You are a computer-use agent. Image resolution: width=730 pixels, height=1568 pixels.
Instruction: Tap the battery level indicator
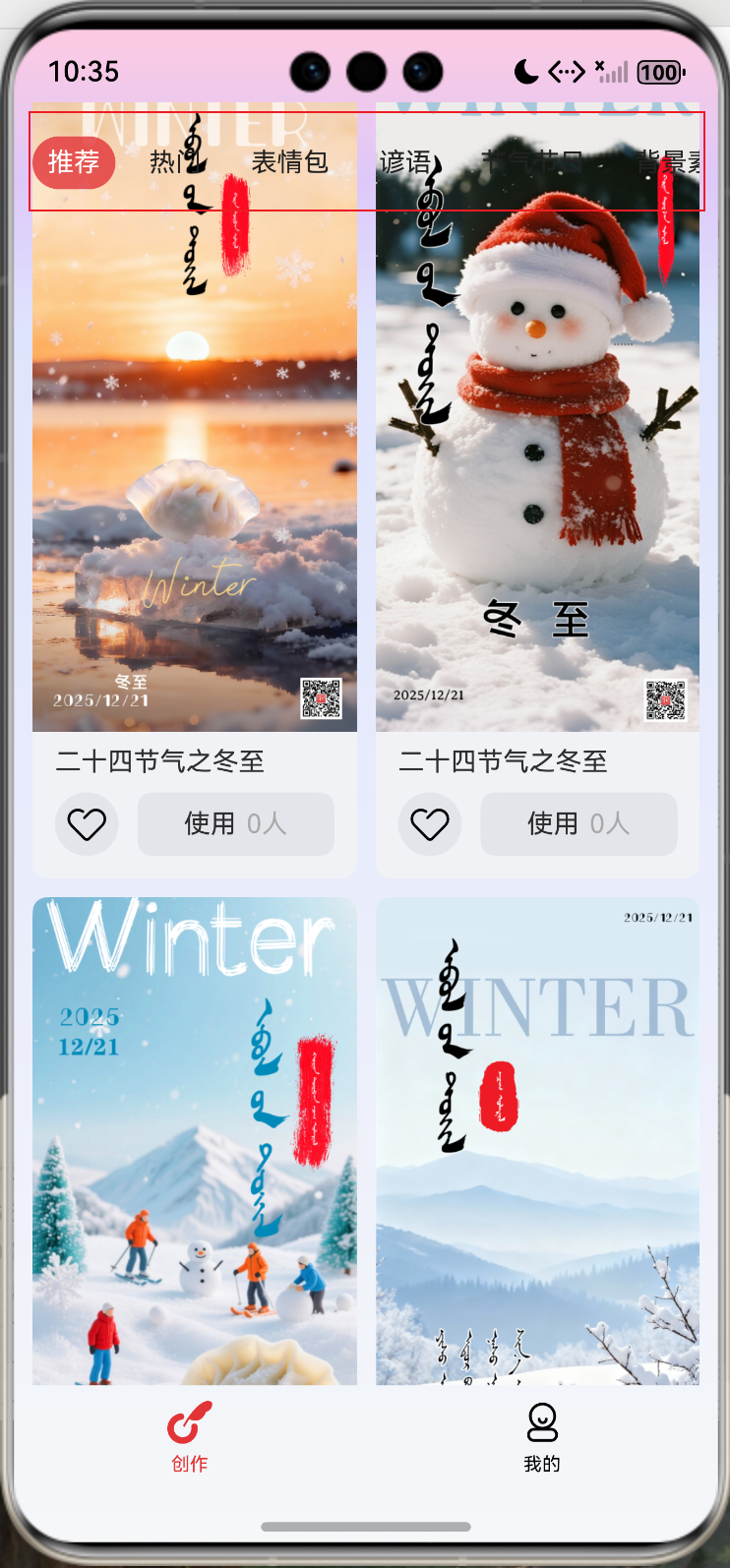660,72
